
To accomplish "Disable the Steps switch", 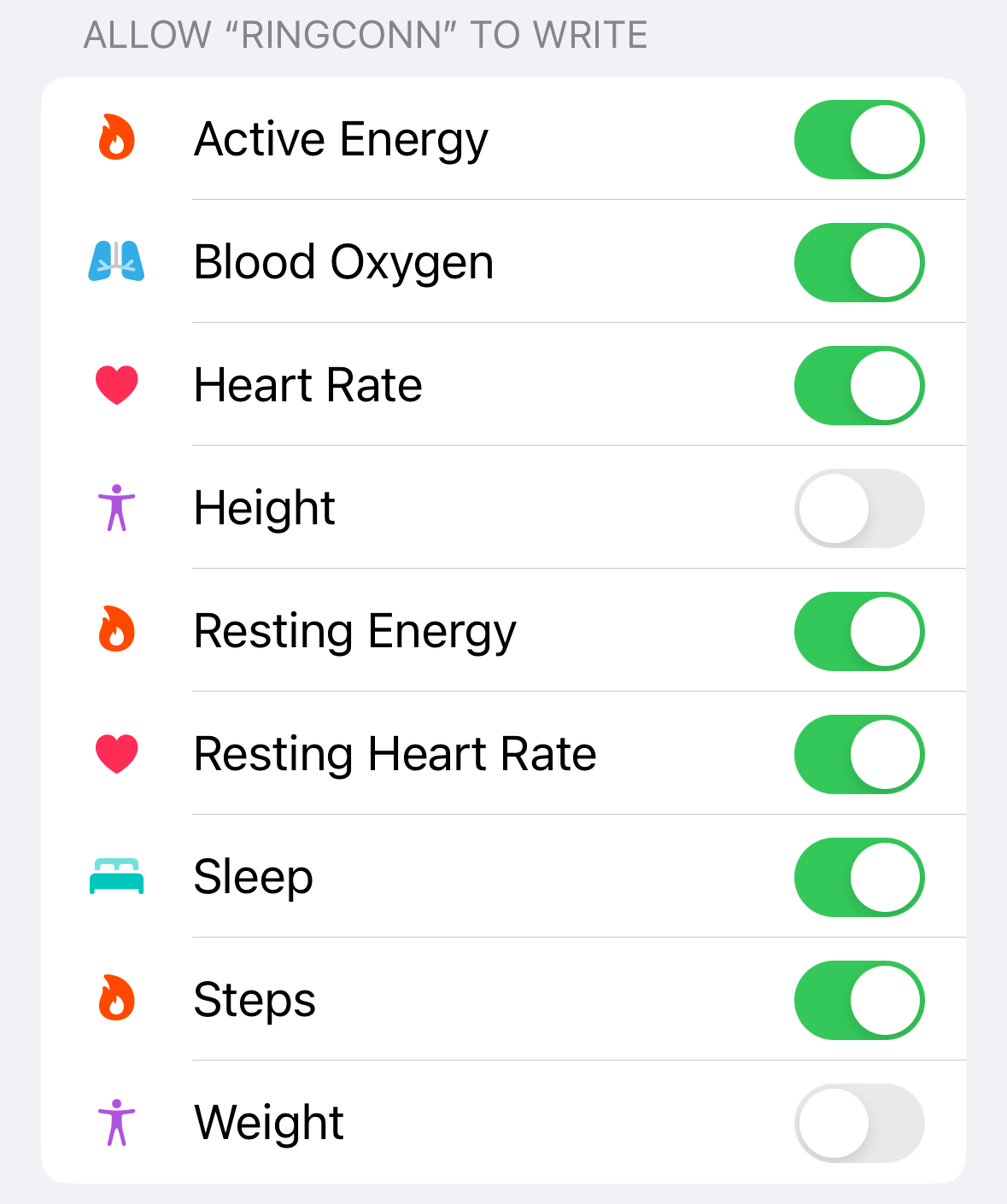I will pos(858,1000).
